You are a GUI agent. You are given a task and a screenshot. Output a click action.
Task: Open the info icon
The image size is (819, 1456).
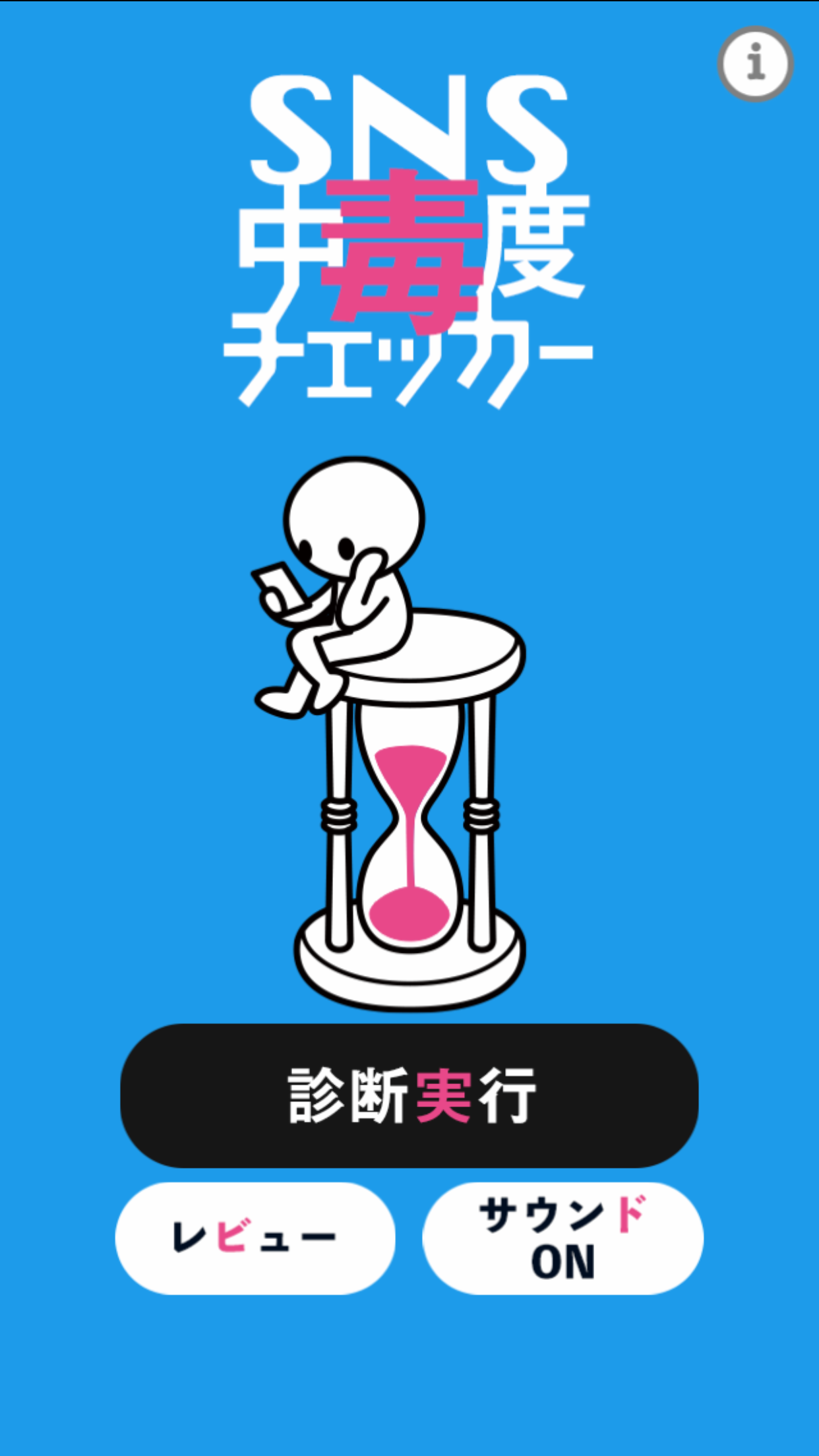coord(755,64)
